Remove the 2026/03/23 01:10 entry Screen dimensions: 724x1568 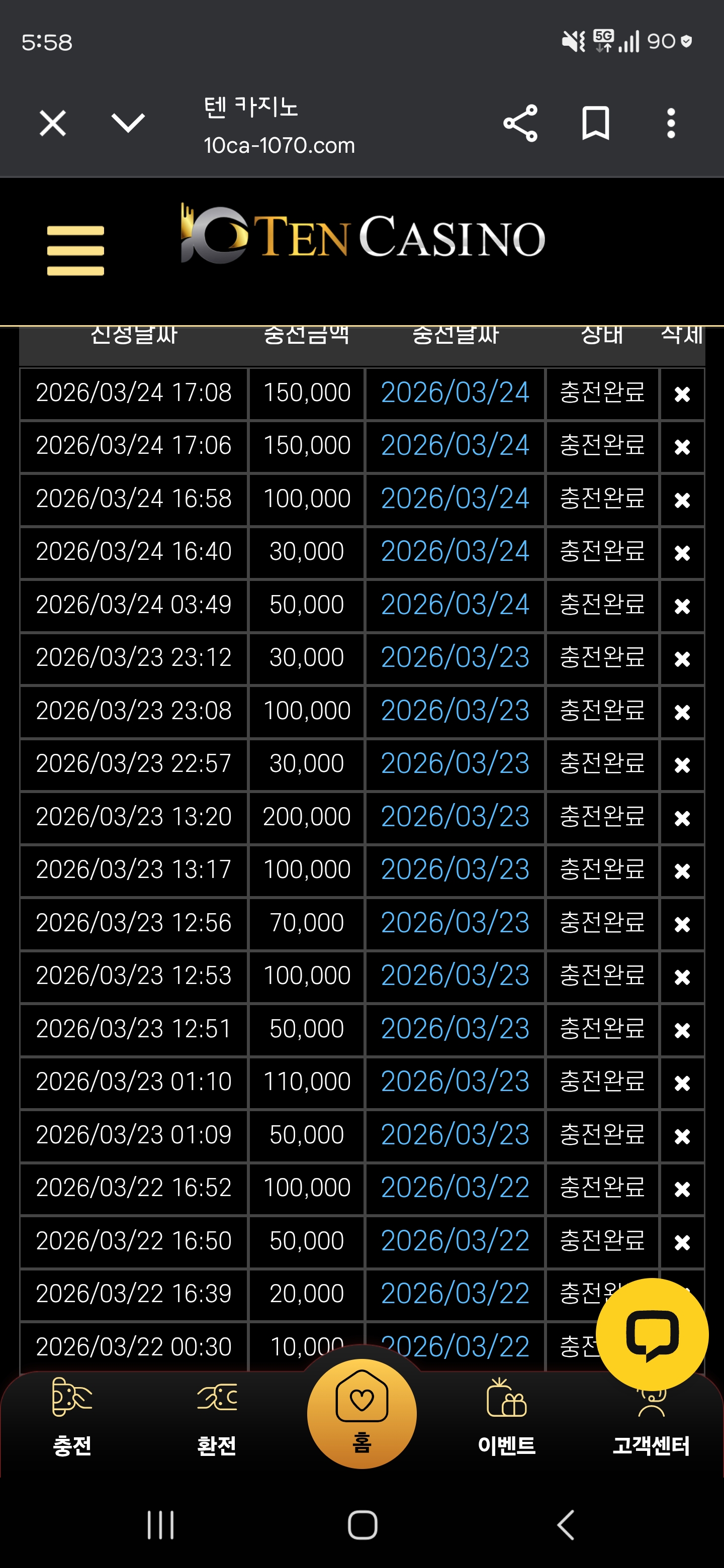(x=682, y=1084)
